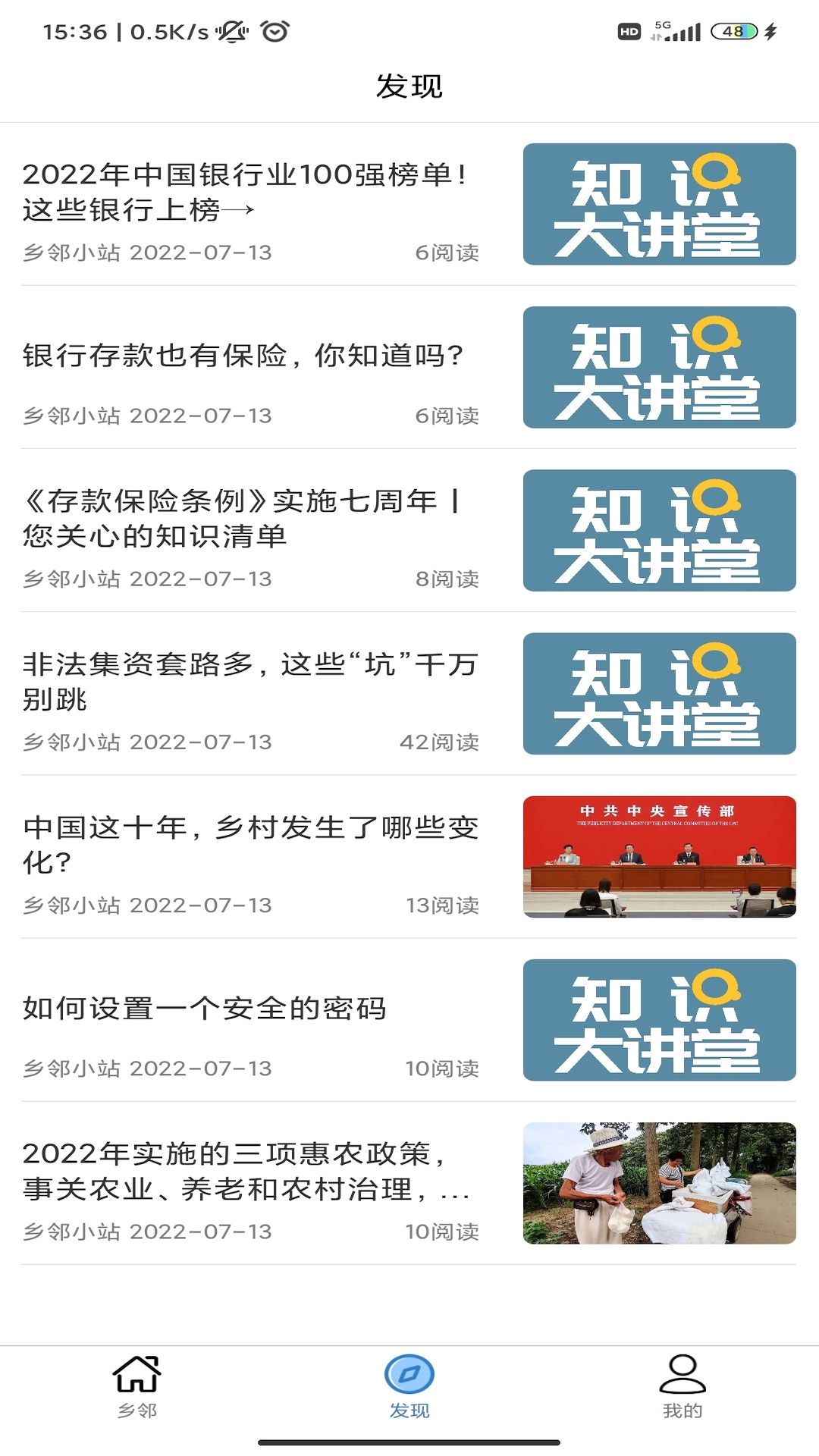Image resolution: width=819 pixels, height=1456 pixels.
Task: Tap the charging lightning icon in status bar
Action: (772, 30)
